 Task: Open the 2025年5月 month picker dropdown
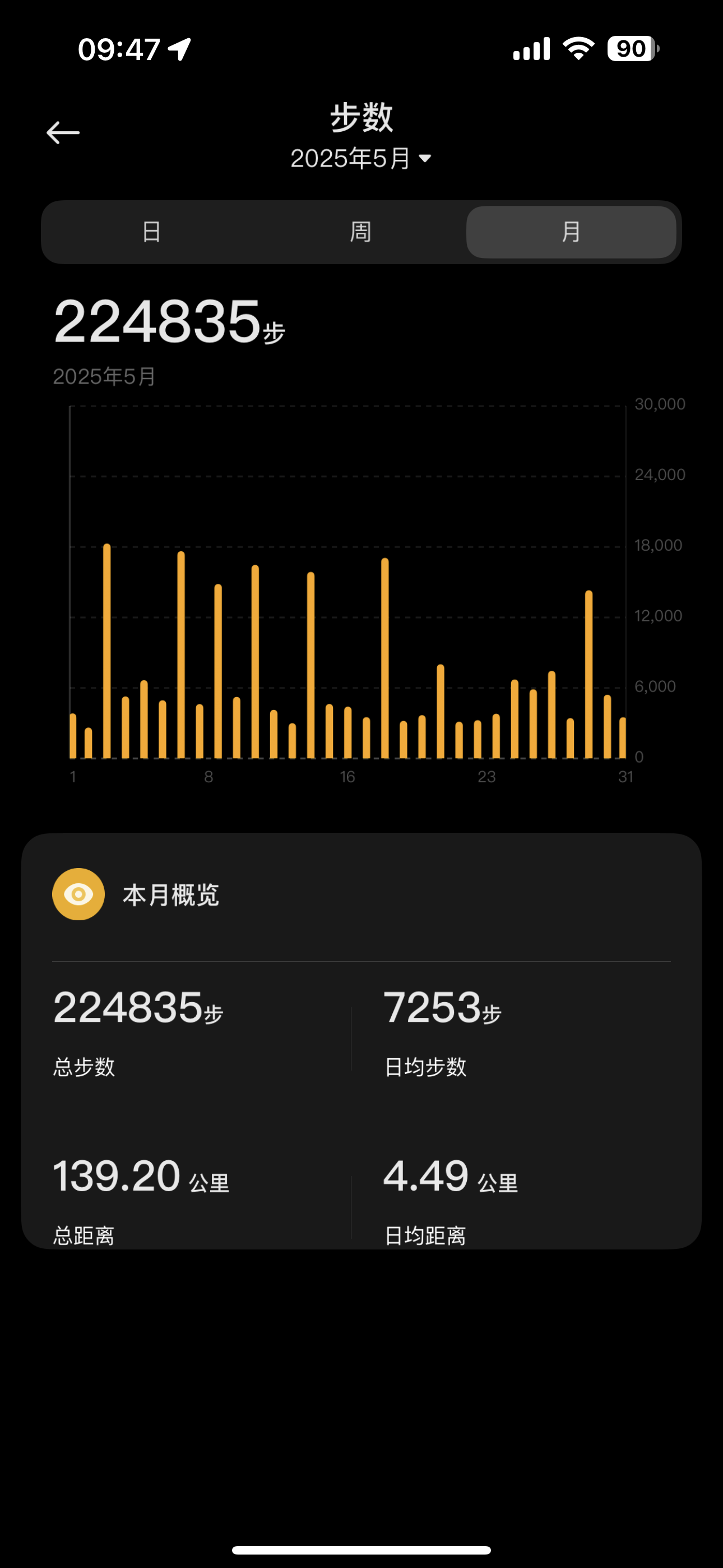coord(361,159)
